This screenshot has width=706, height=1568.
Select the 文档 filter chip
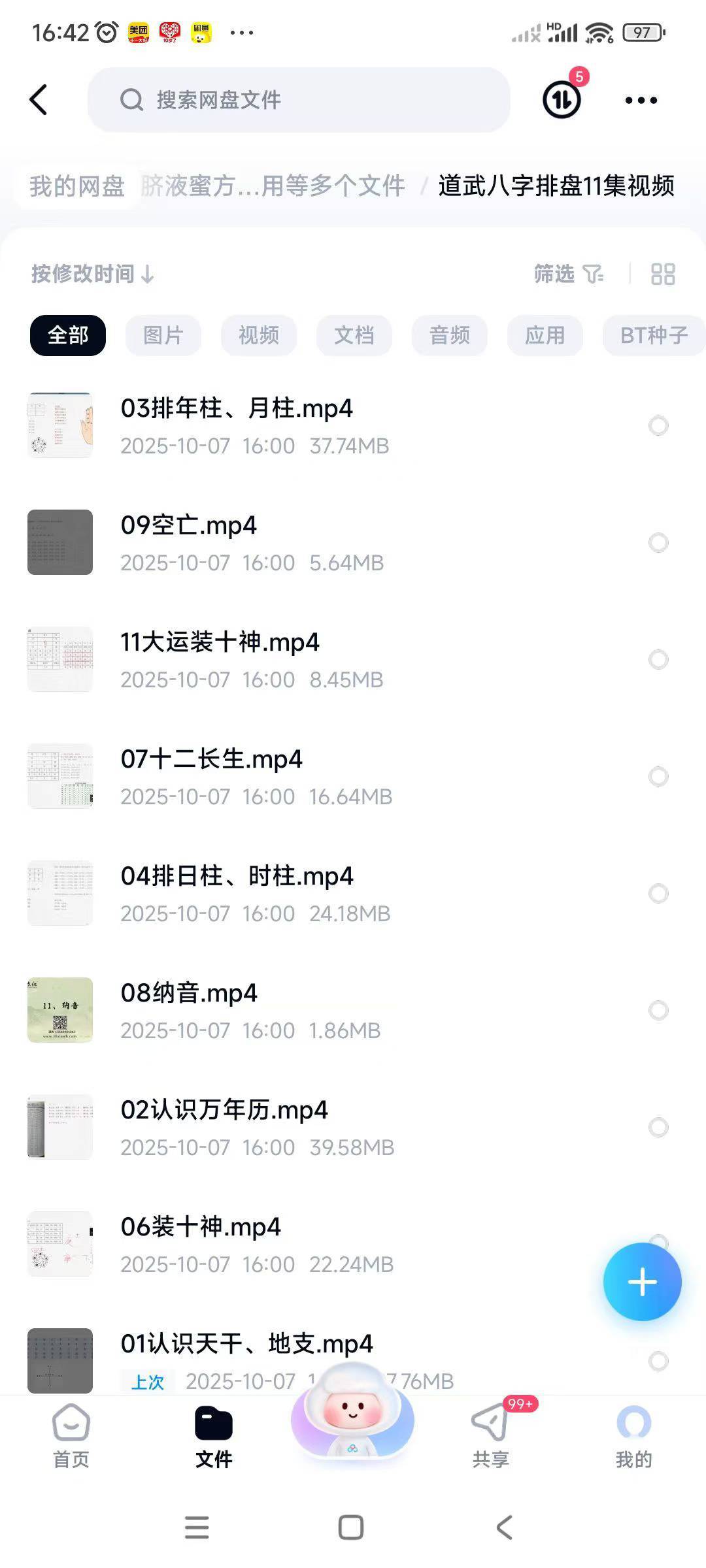coord(354,335)
